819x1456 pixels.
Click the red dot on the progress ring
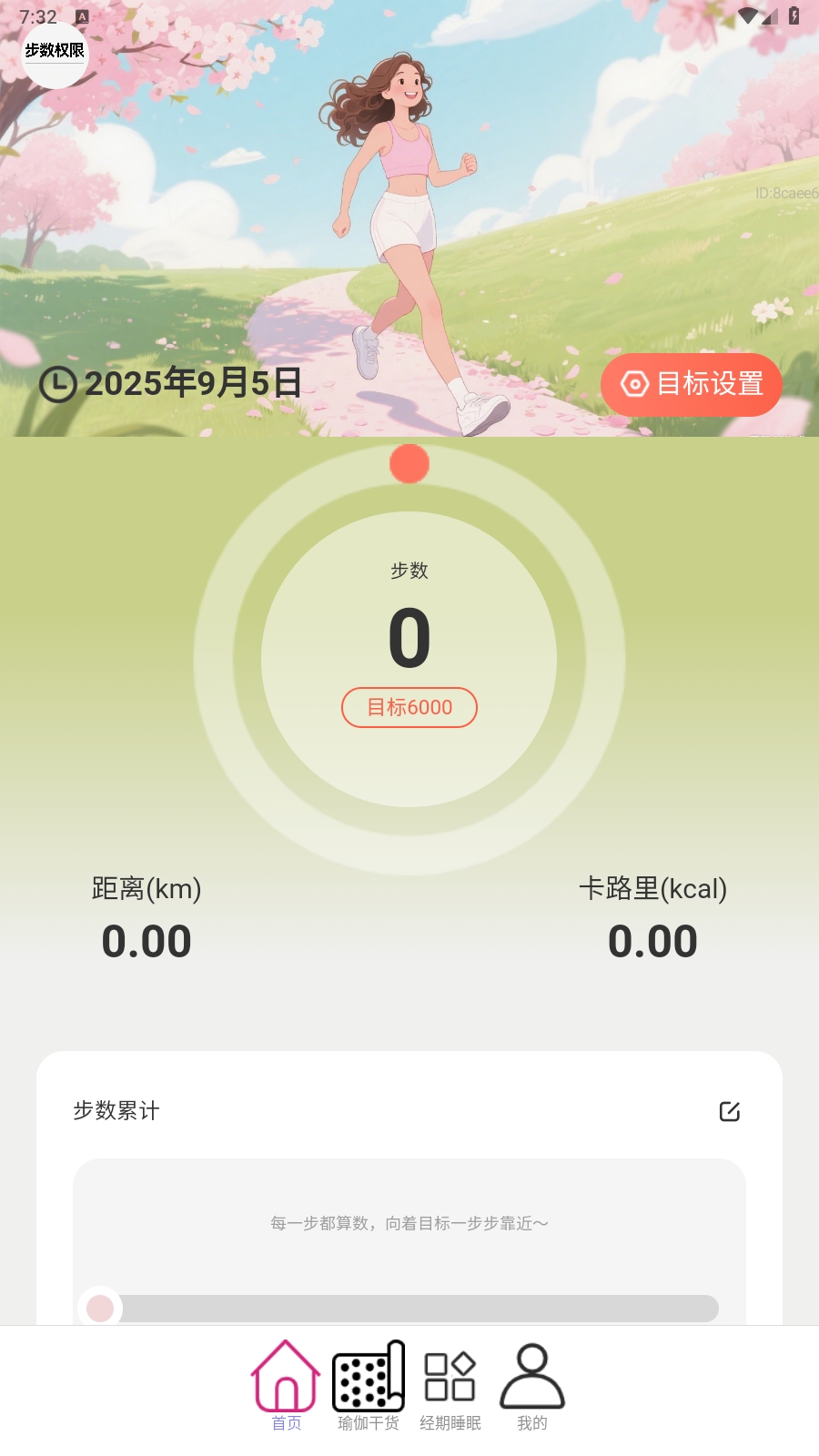[x=409, y=462]
